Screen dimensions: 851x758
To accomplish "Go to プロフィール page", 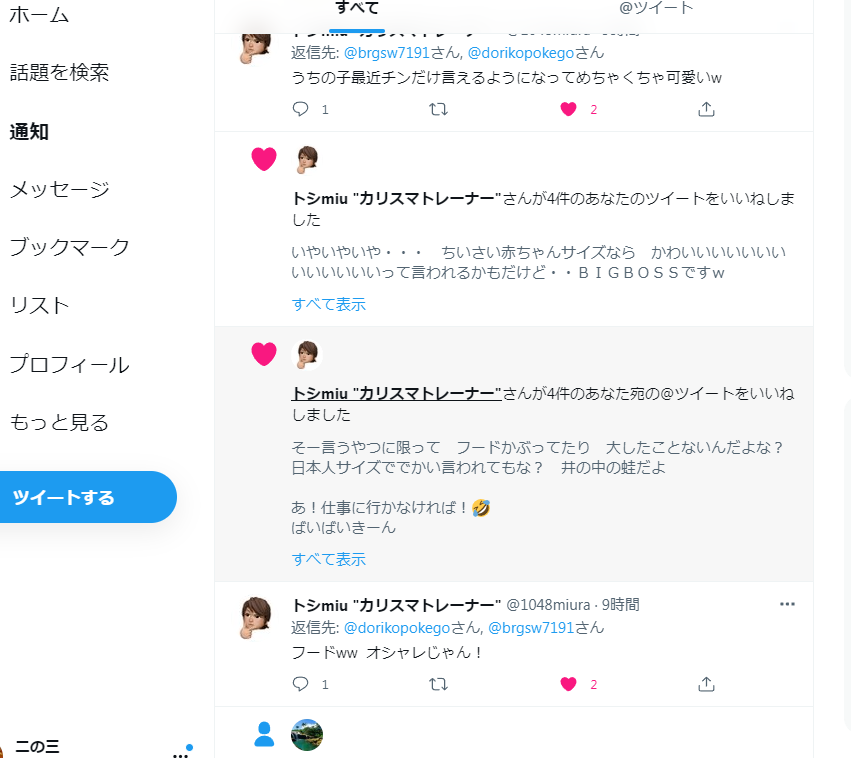I will (70, 364).
